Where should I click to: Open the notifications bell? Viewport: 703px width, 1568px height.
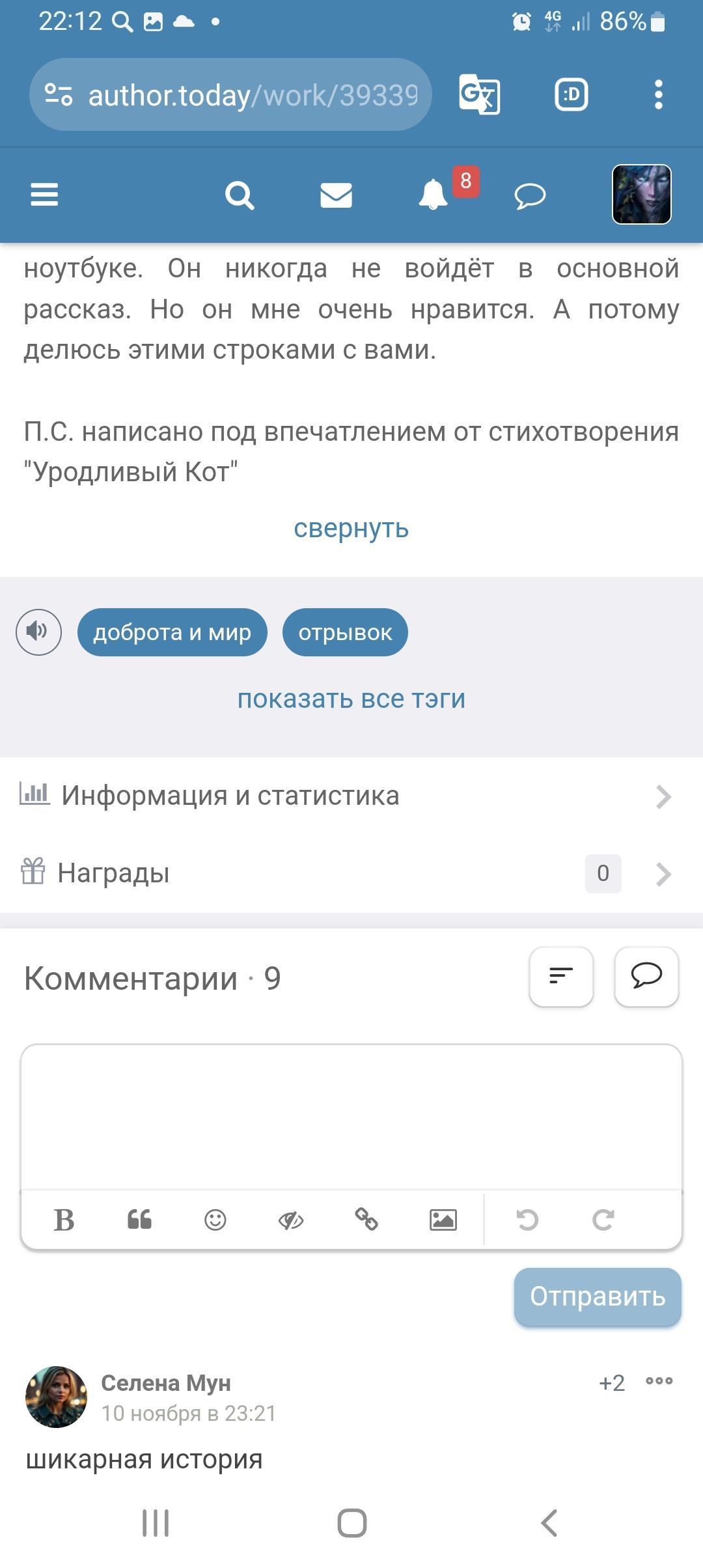433,195
